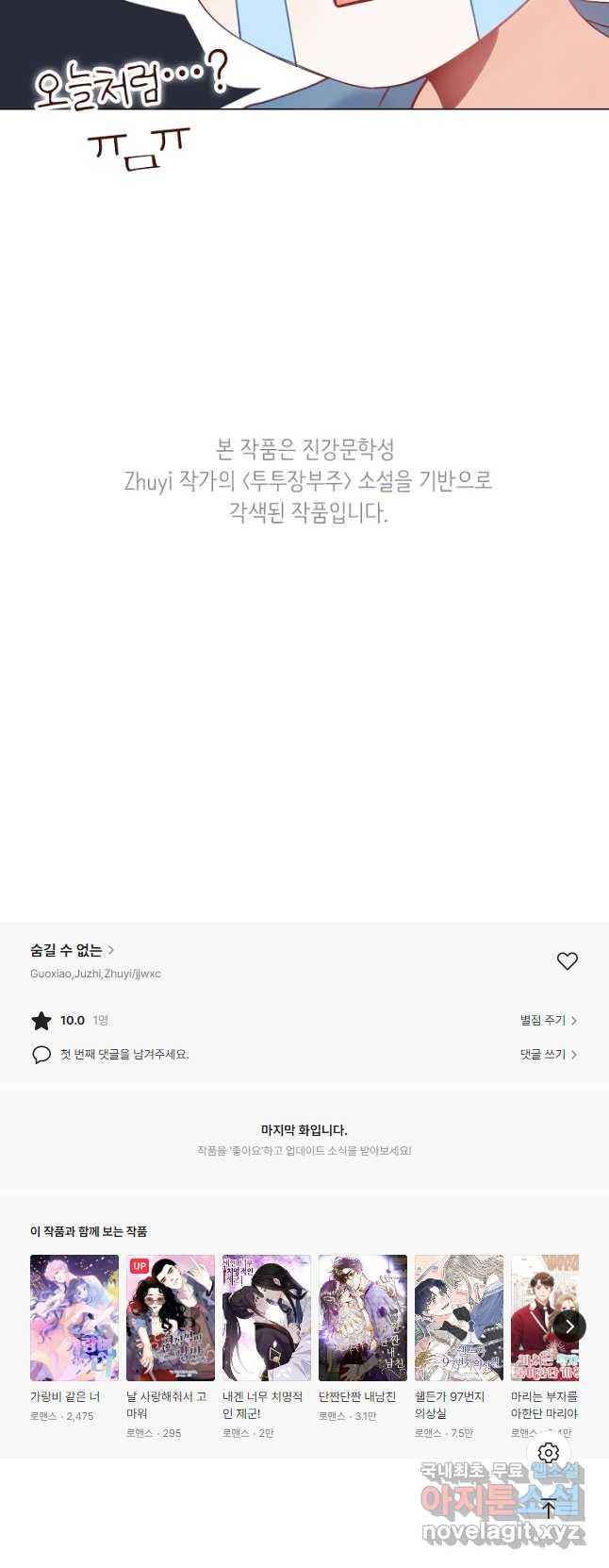Open 날 사랑해줘서 고마워 webtoon
The width and height of the screenshot is (609, 1568).
pyautogui.click(x=171, y=1318)
